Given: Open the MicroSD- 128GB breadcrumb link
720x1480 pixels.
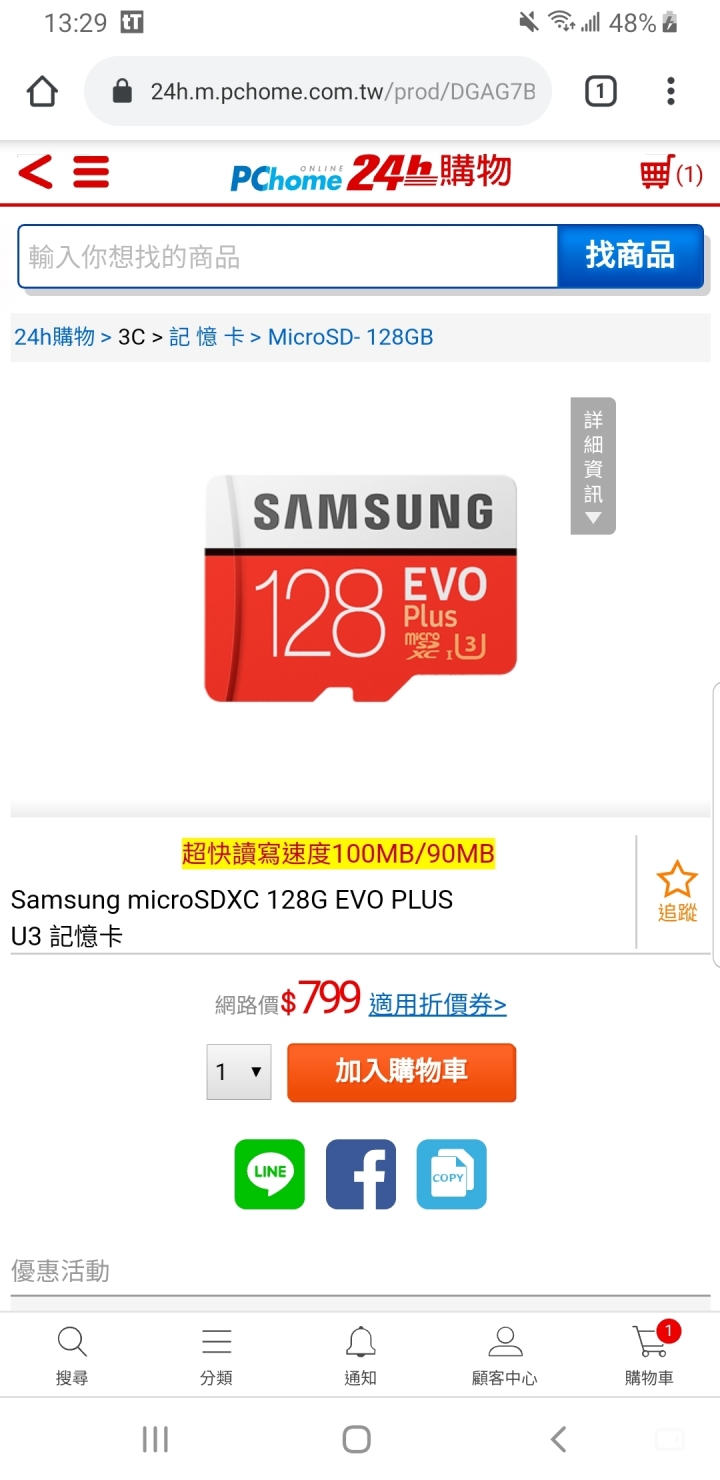Looking at the screenshot, I should pyautogui.click(x=350, y=337).
